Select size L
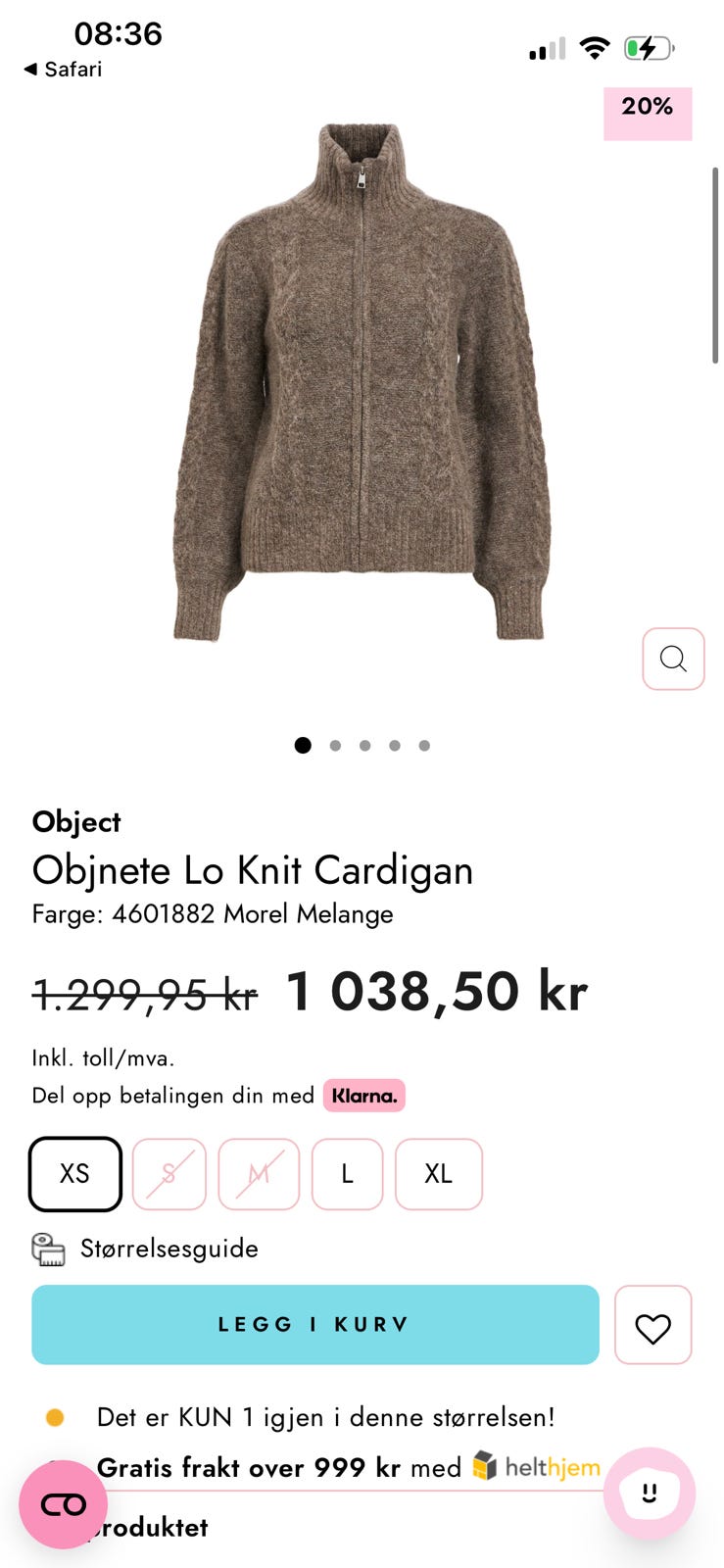 (x=347, y=1174)
